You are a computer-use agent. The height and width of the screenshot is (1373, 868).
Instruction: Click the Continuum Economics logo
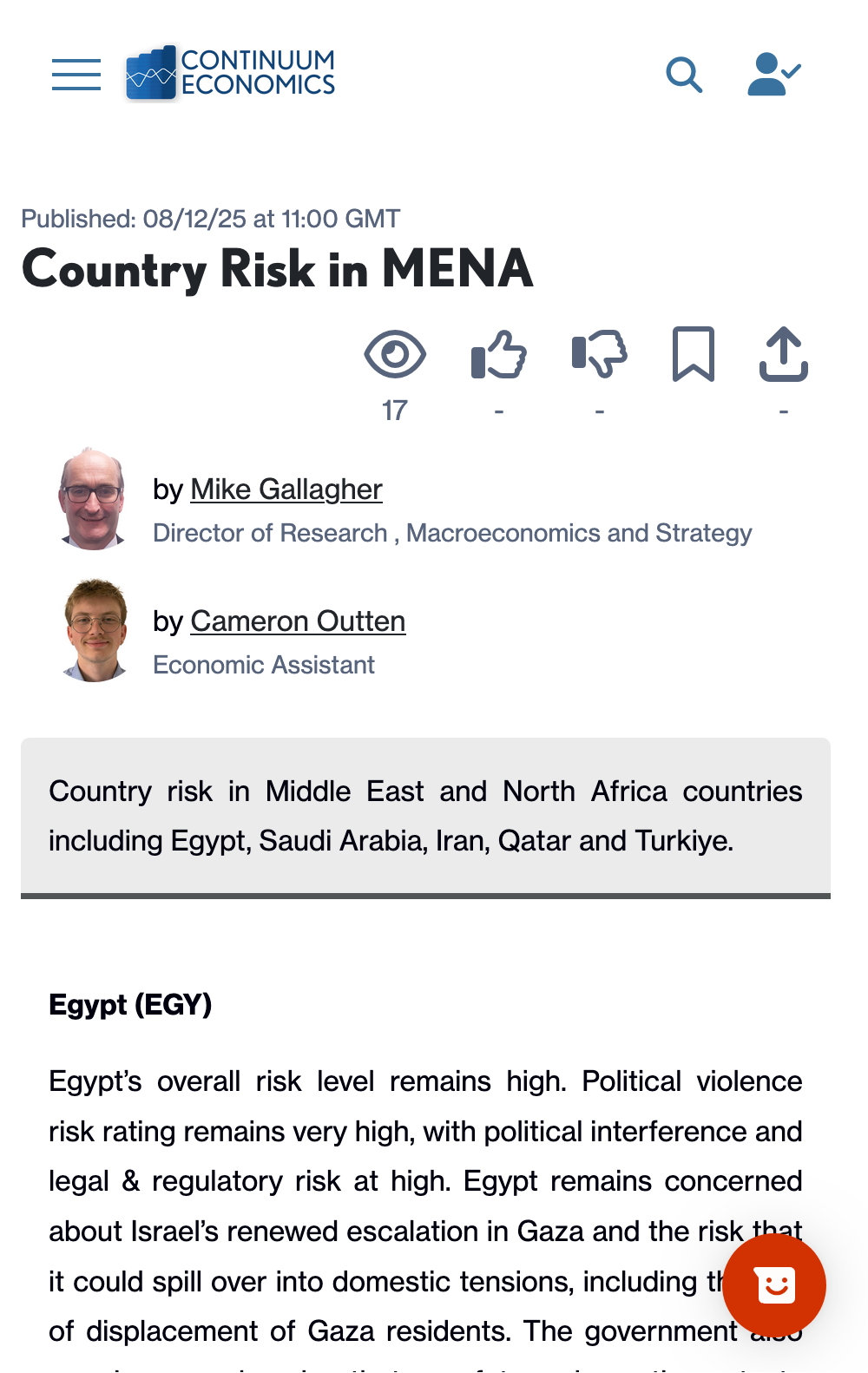[x=229, y=73]
